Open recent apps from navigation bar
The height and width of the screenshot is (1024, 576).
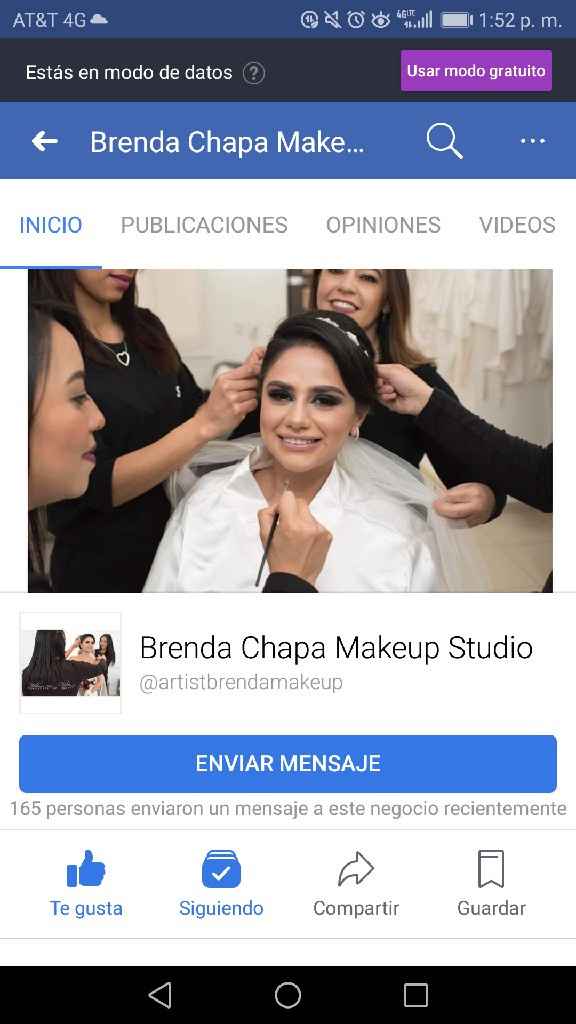[415, 995]
